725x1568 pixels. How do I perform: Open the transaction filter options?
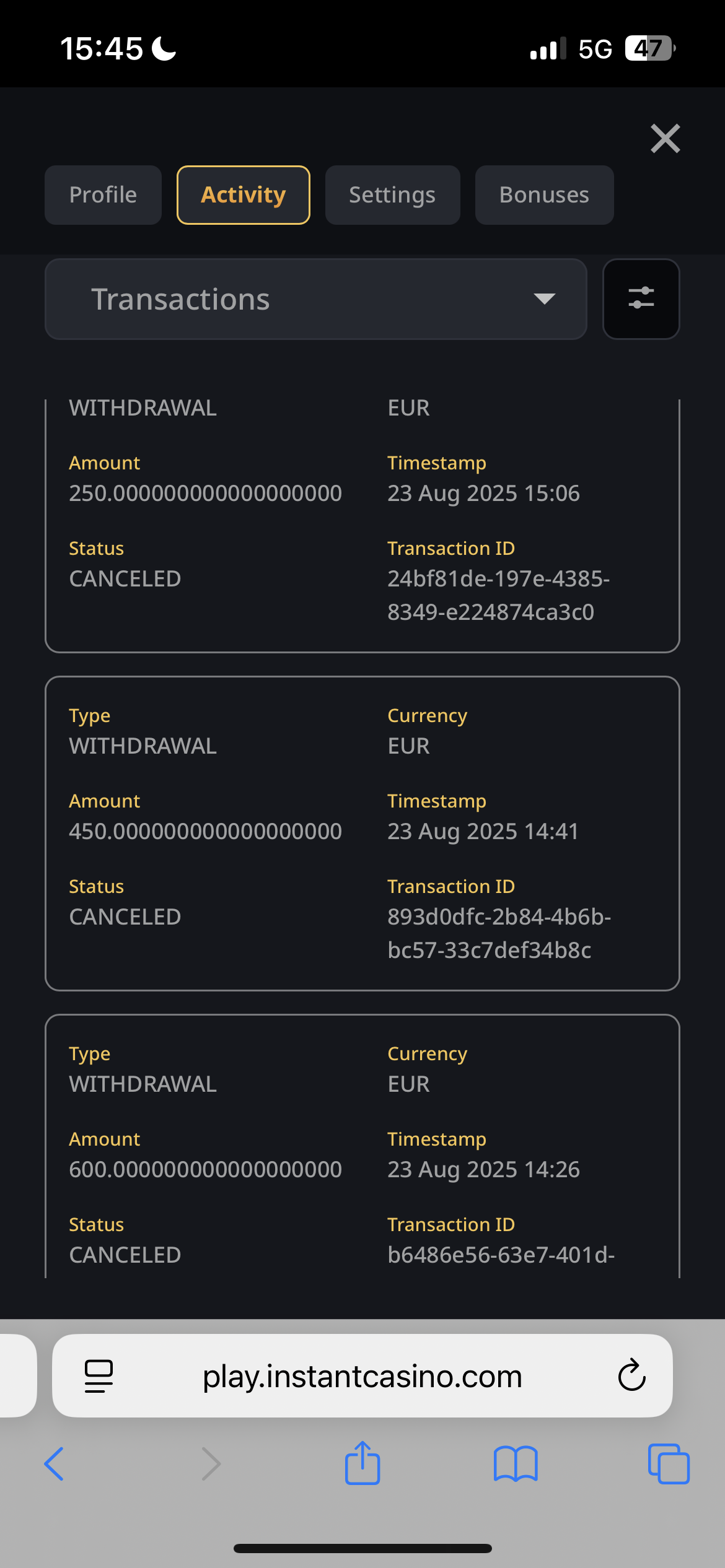pos(641,299)
